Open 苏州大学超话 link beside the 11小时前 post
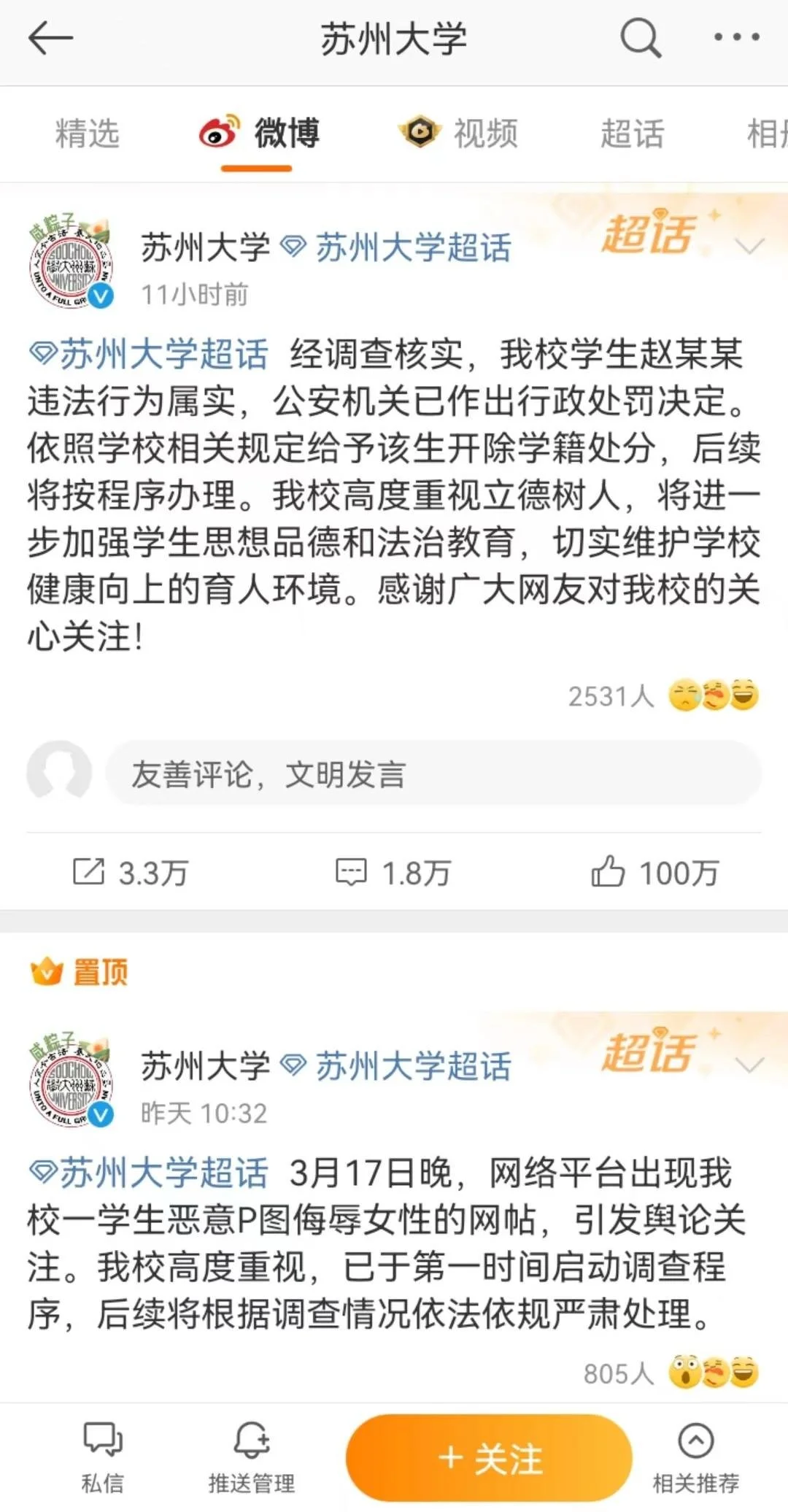The height and width of the screenshot is (1512, 788). tap(413, 248)
